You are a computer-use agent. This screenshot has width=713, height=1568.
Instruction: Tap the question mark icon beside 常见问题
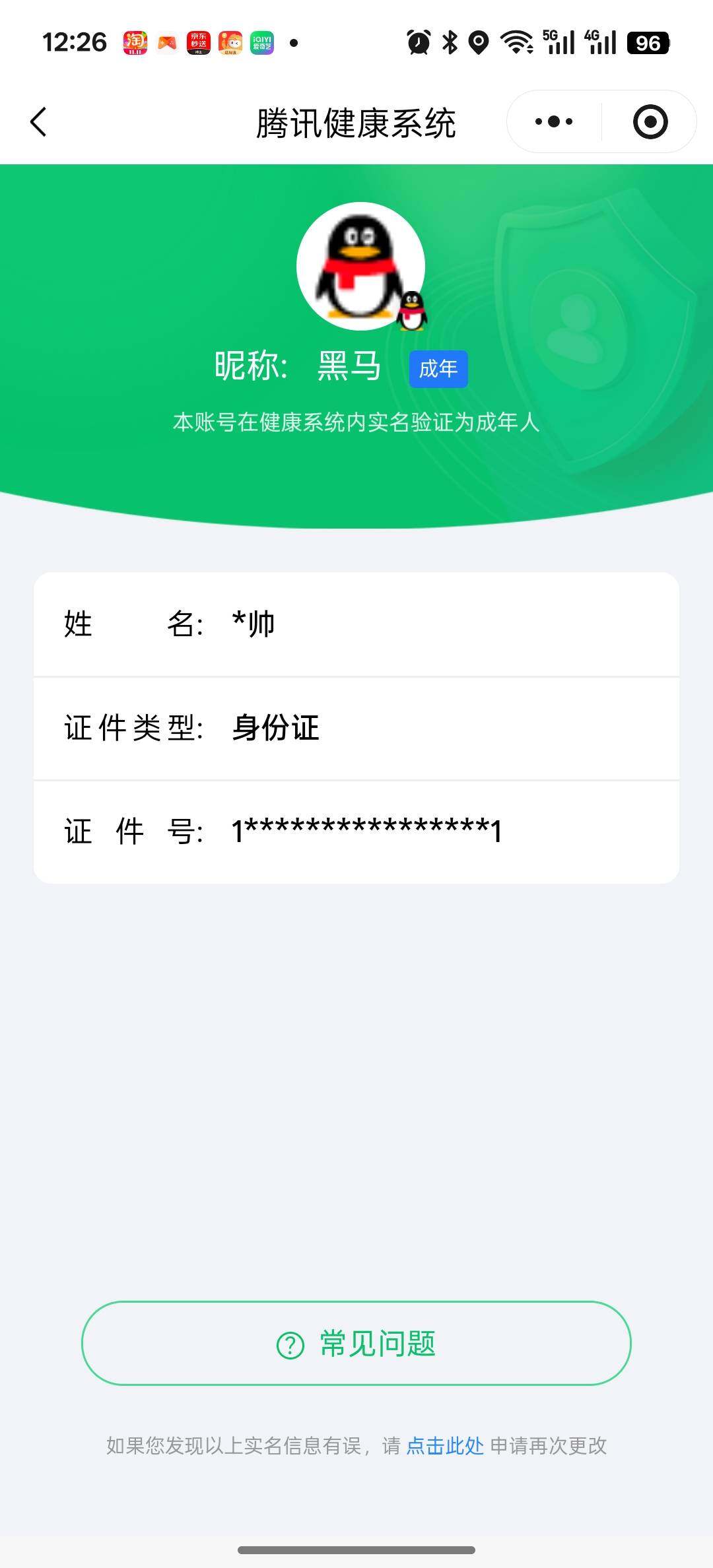pyautogui.click(x=290, y=1344)
